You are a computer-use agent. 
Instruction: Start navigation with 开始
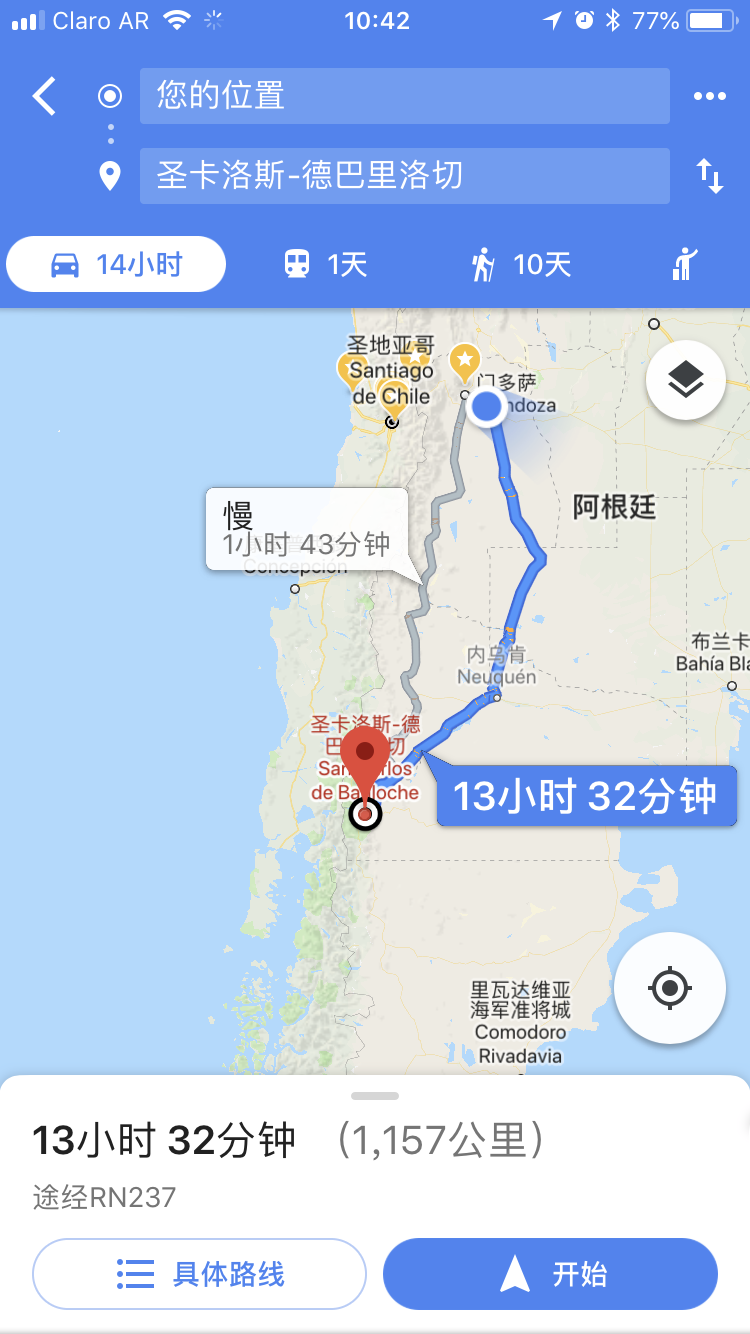click(550, 1274)
